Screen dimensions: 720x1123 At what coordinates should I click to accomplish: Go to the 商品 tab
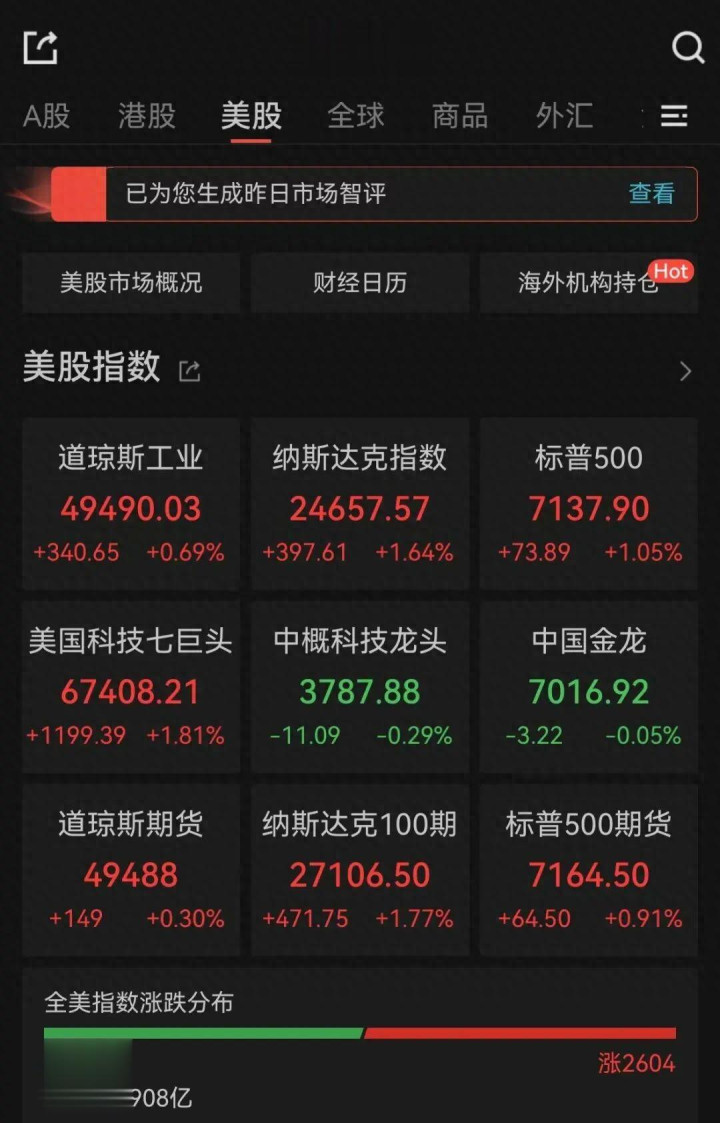[460, 116]
